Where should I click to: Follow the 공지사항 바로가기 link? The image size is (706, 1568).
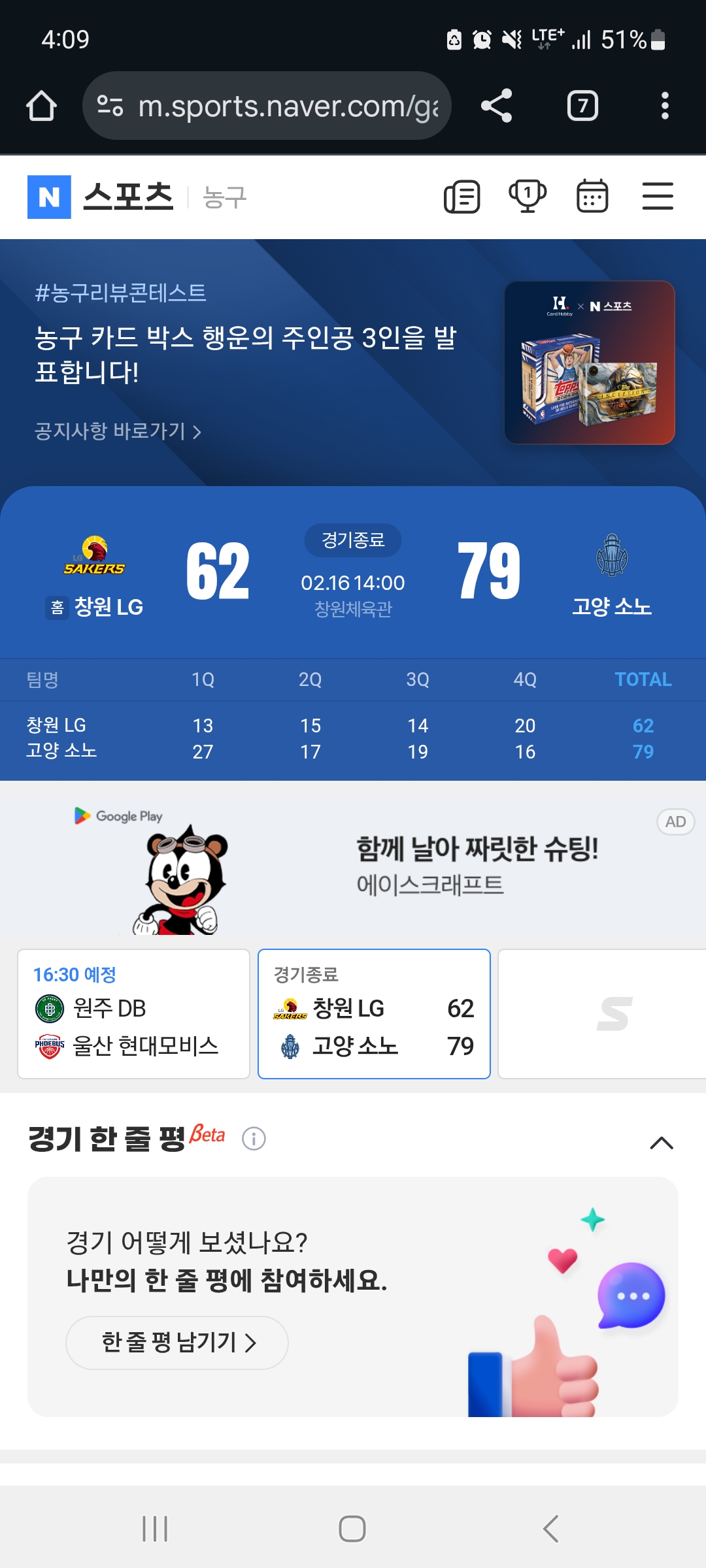pos(118,431)
